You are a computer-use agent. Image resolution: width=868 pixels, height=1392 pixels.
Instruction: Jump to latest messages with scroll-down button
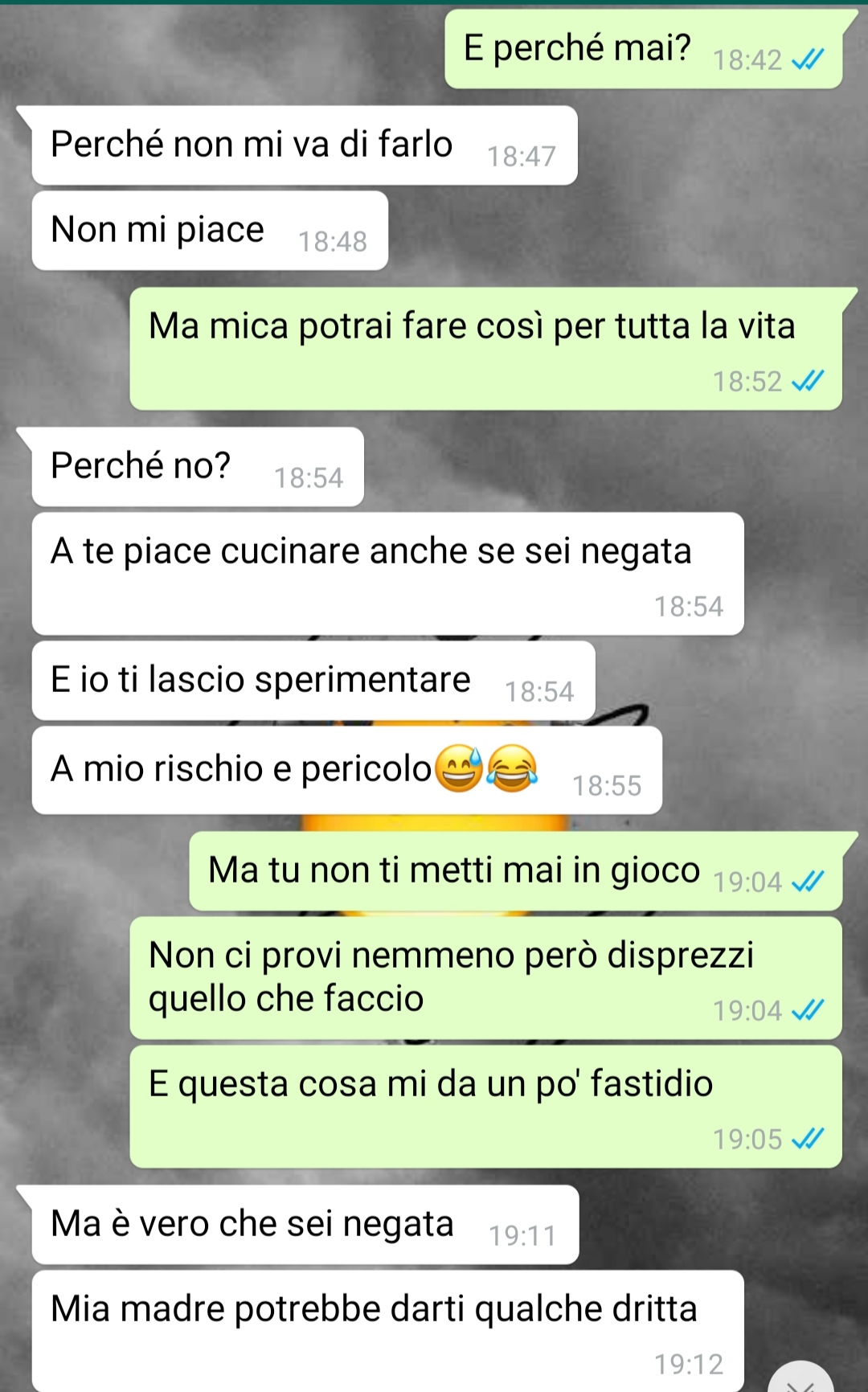click(x=801, y=1381)
